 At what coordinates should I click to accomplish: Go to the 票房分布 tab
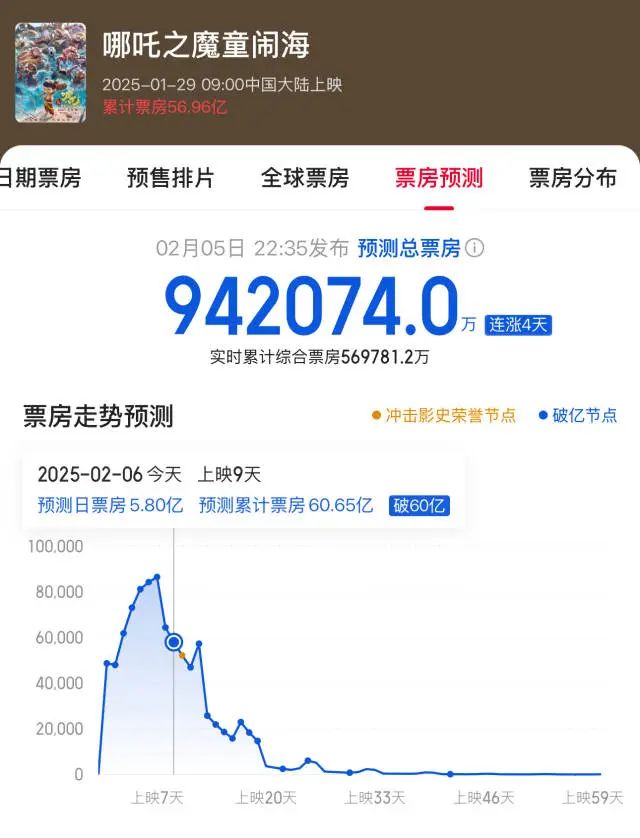click(573, 179)
